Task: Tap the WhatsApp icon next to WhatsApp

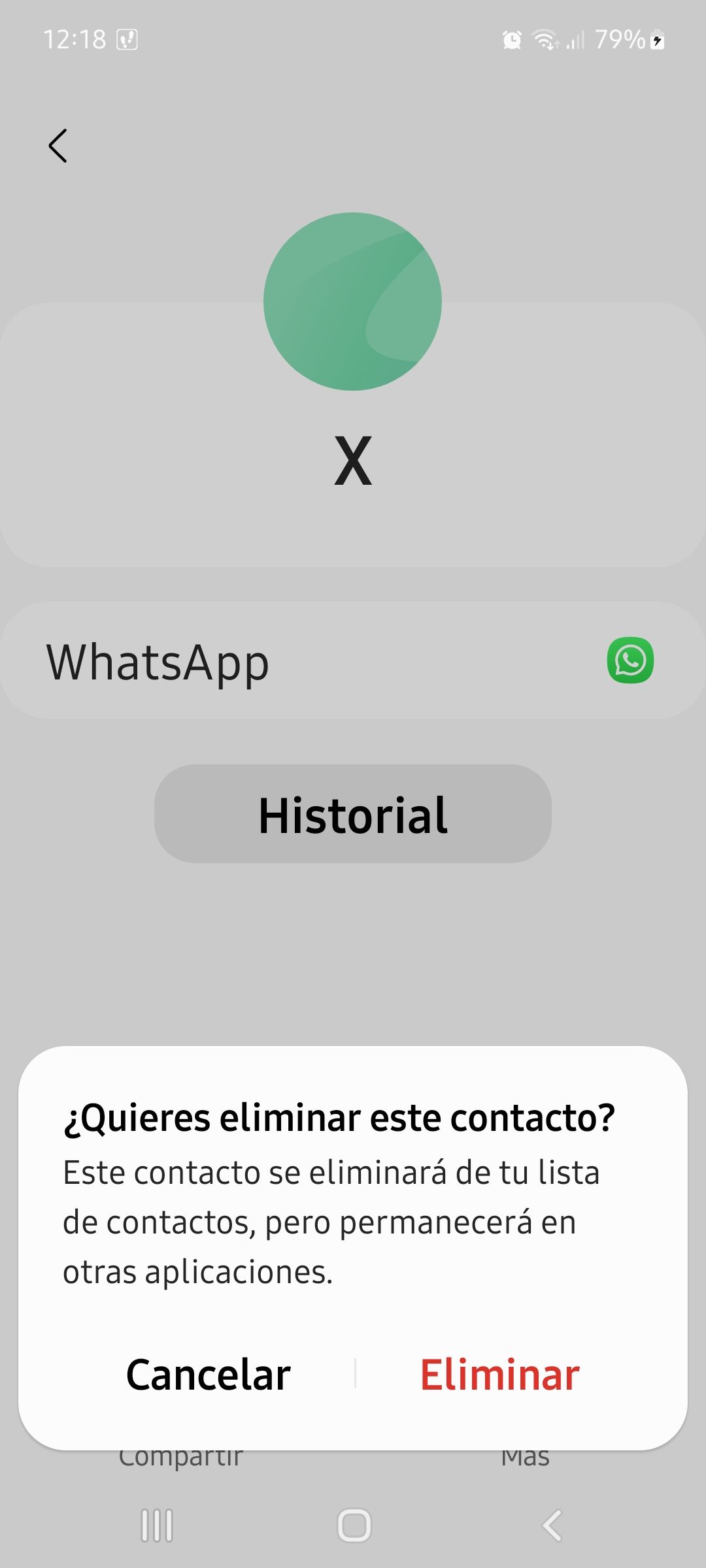Action: pos(630,662)
